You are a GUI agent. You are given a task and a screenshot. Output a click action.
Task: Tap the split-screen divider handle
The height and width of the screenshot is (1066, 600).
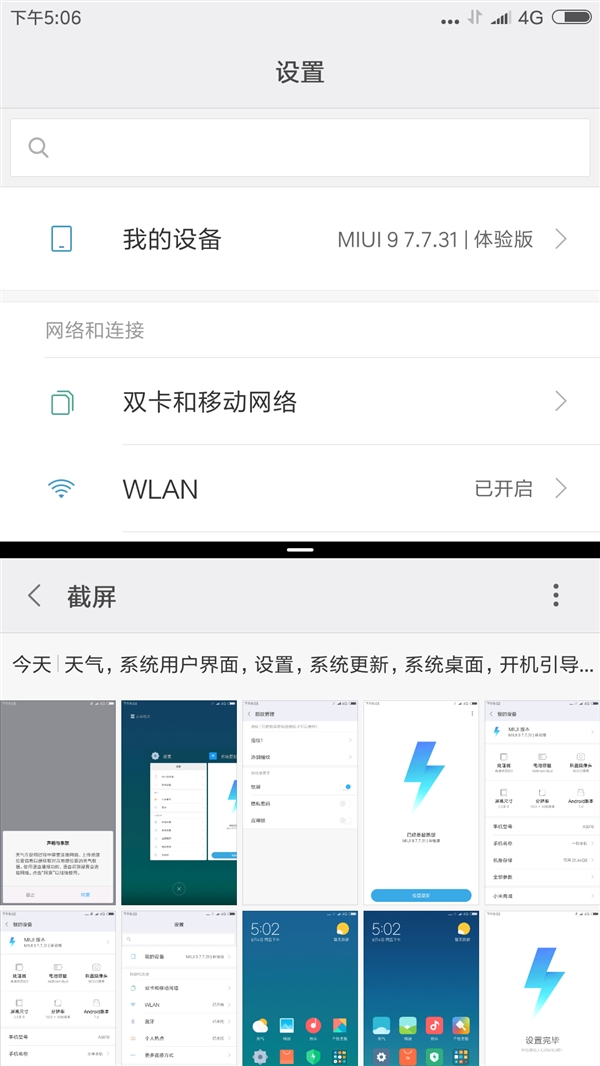(x=300, y=549)
